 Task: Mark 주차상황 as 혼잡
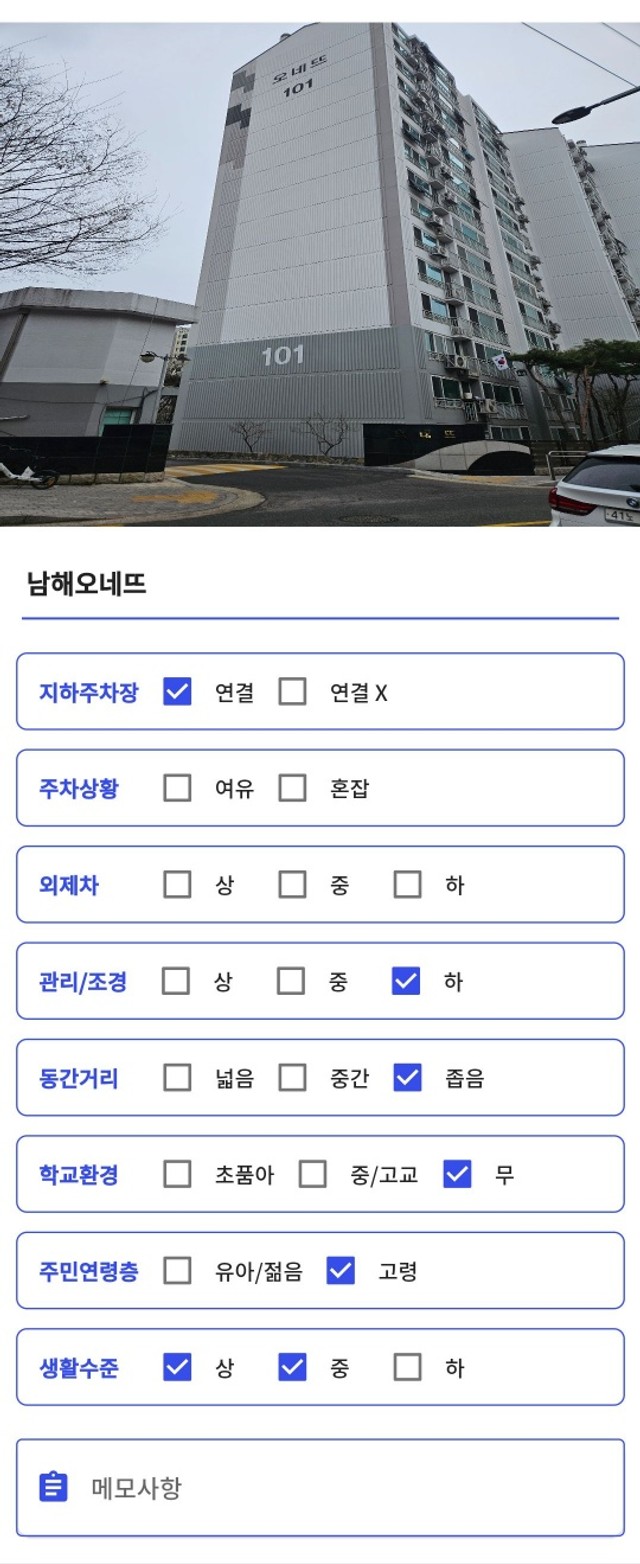(x=292, y=788)
